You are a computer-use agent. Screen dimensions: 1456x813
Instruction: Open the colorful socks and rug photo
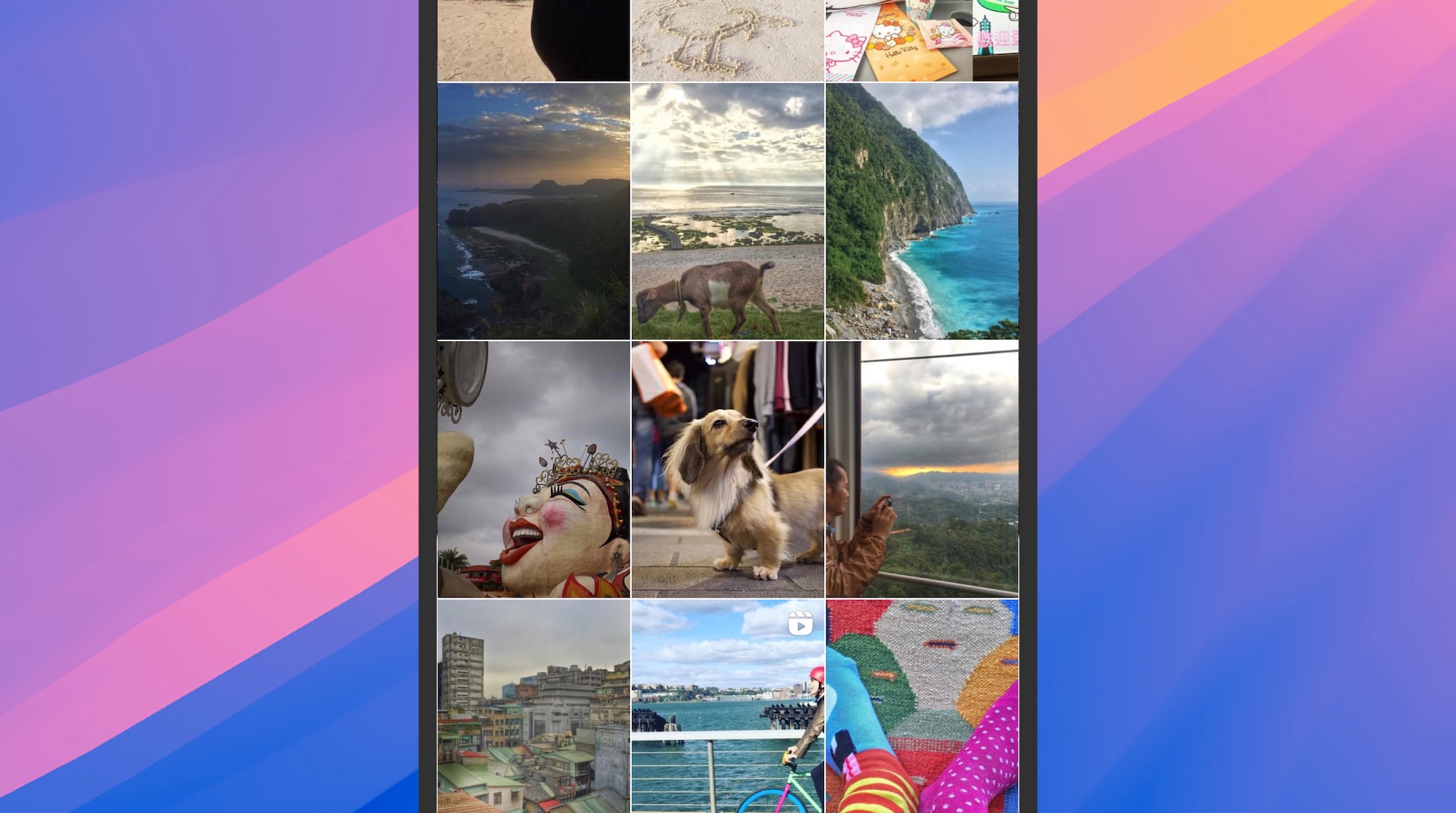[922, 706]
